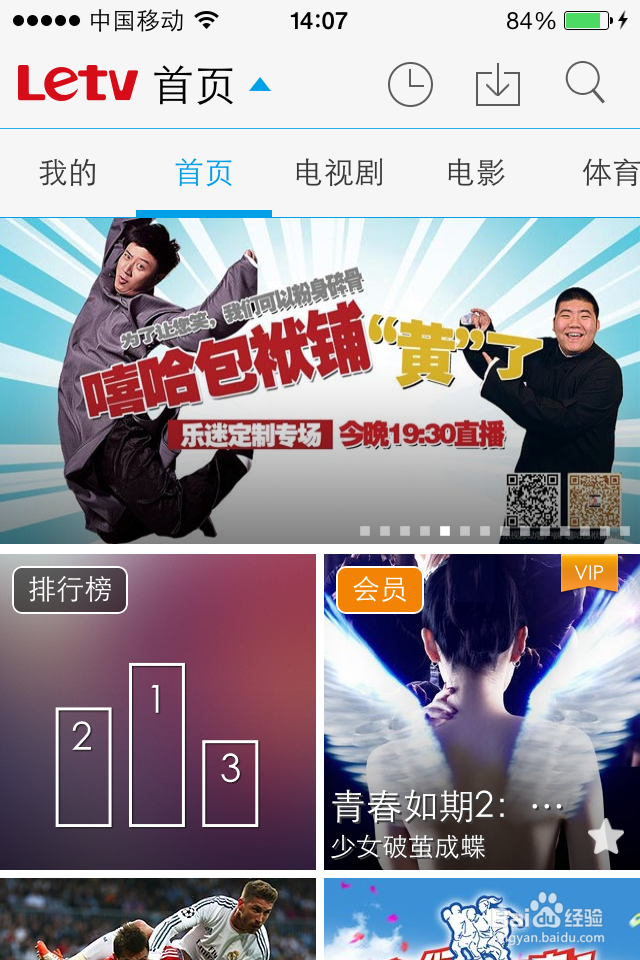Tap the search magnifier icon
The width and height of the screenshot is (640, 960).
pyautogui.click(x=585, y=84)
